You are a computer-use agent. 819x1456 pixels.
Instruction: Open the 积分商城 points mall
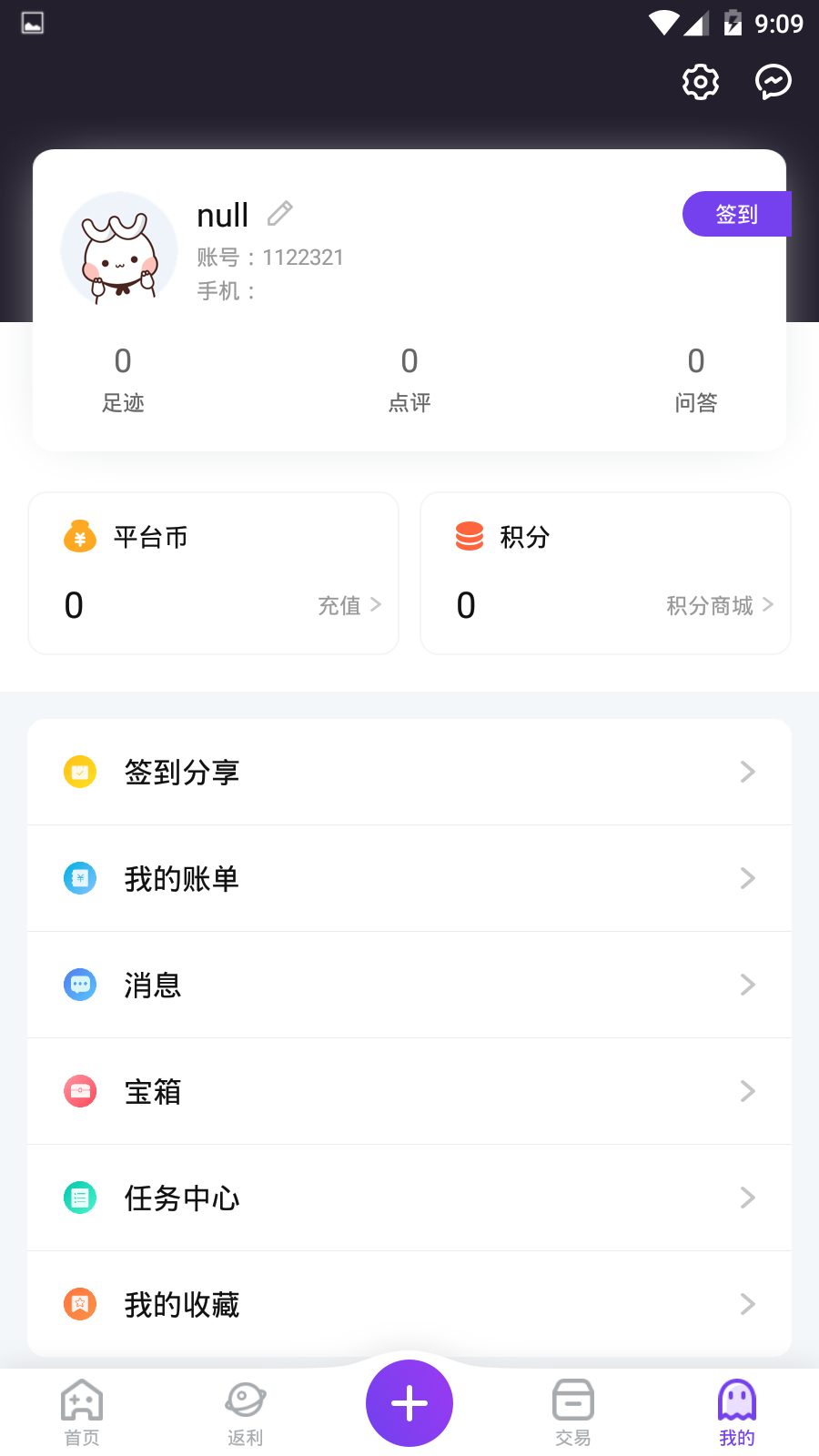point(719,605)
